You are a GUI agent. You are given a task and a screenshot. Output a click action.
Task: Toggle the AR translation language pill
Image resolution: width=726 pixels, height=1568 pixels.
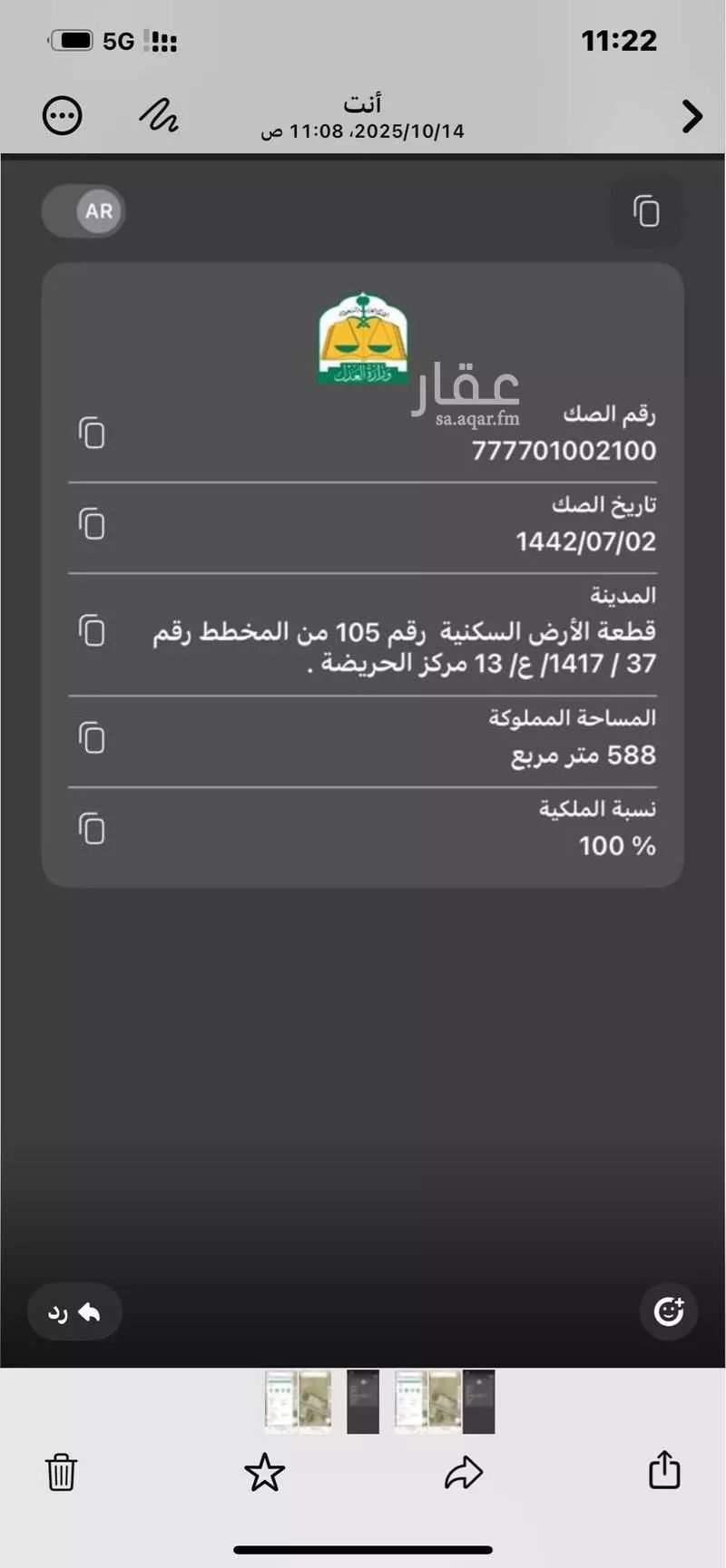[83, 211]
